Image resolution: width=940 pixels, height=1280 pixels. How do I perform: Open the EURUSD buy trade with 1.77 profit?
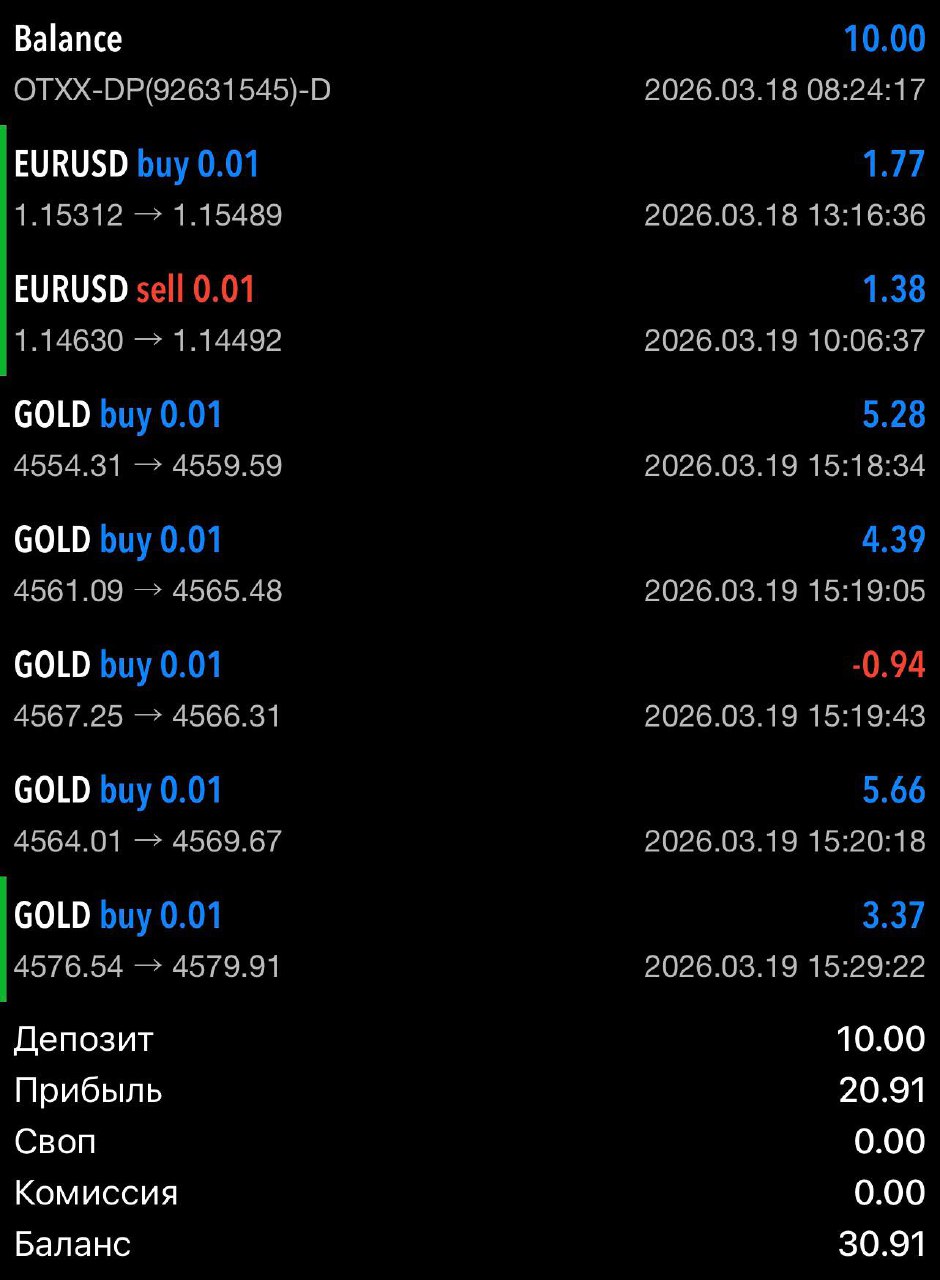pyautogui.click(x=470, y=189)
